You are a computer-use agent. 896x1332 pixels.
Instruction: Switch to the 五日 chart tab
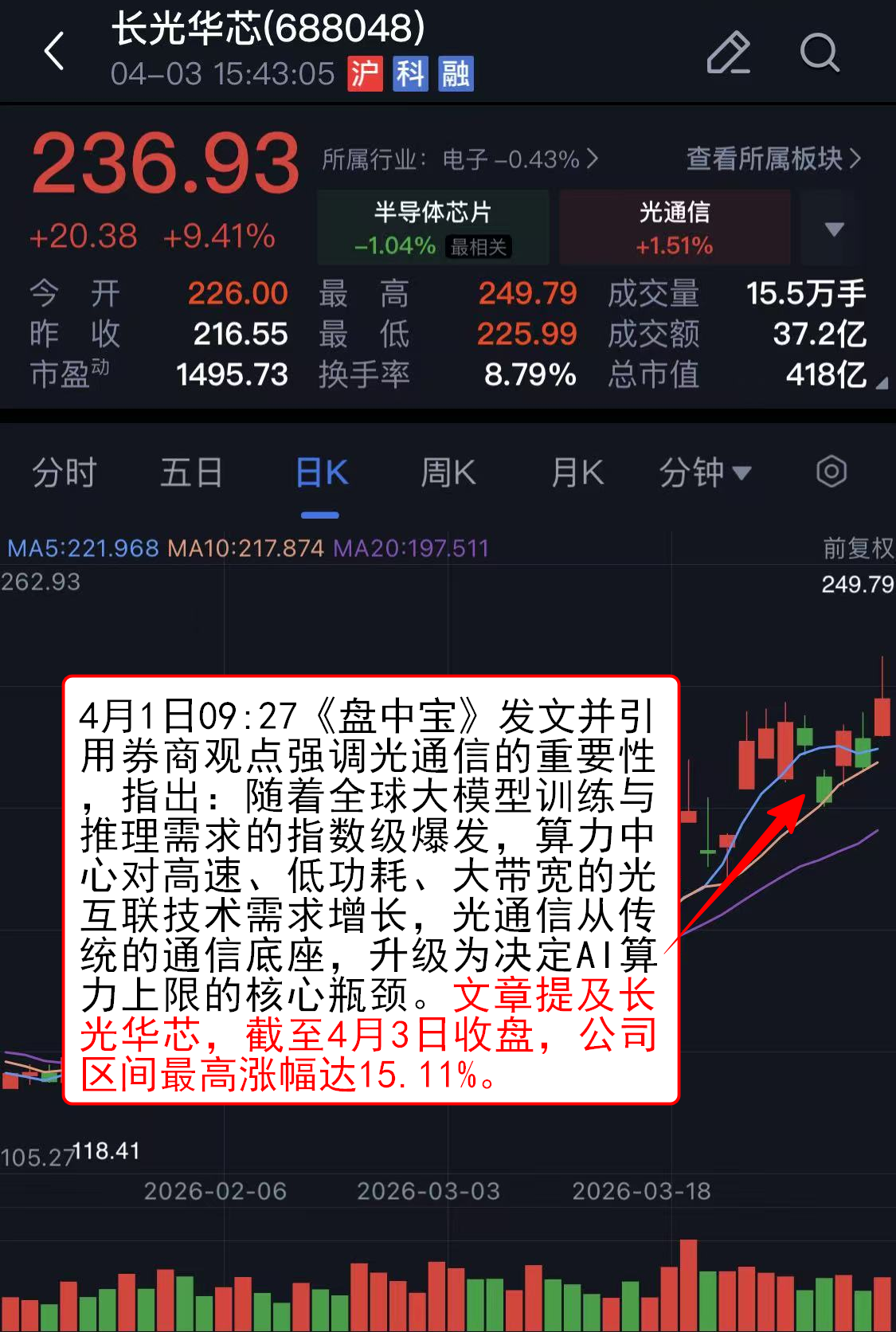click(x=191, y=472)
